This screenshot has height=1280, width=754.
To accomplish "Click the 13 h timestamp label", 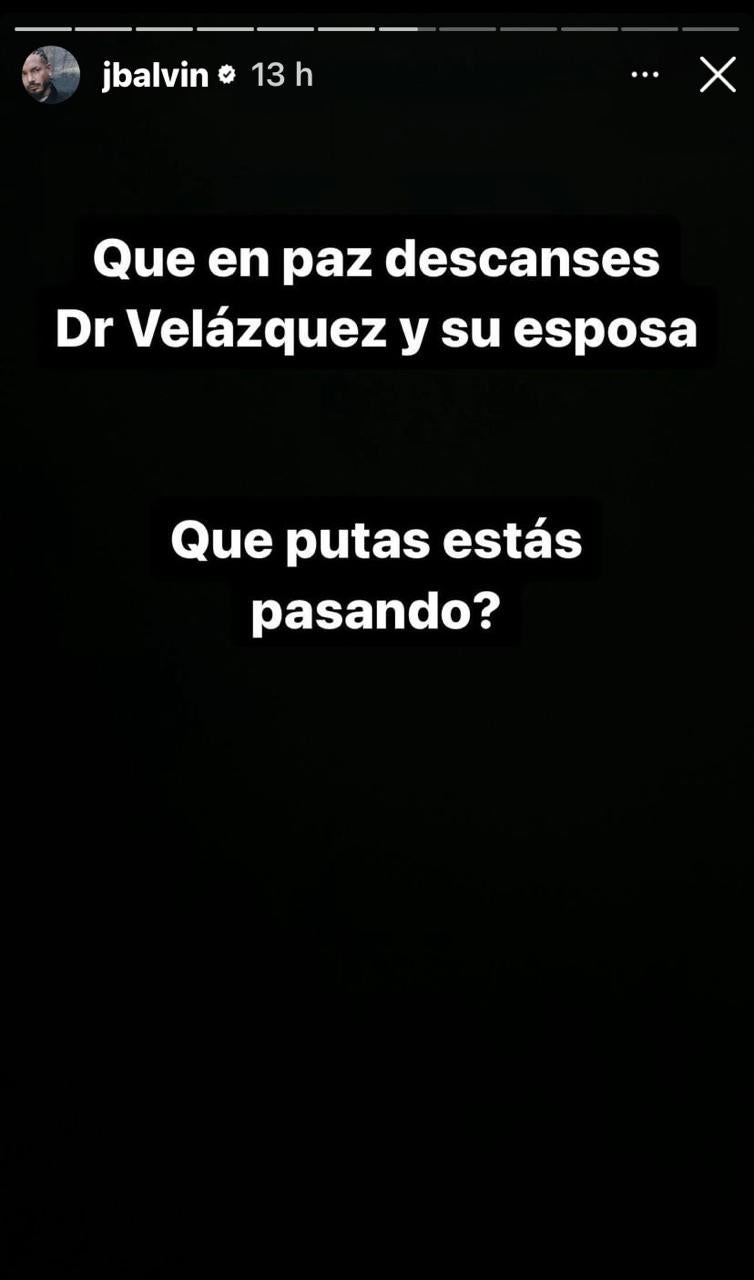I will (x=283, y=73).
